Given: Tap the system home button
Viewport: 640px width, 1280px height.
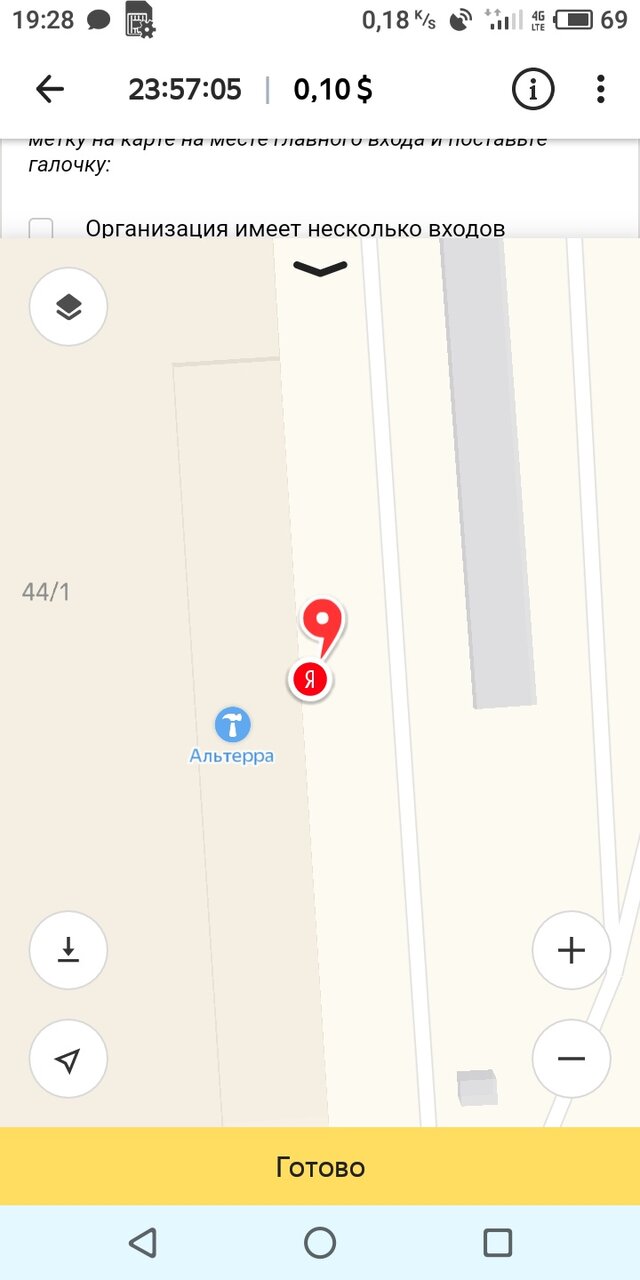Looking at the screenshot, I should [320, 1243].
